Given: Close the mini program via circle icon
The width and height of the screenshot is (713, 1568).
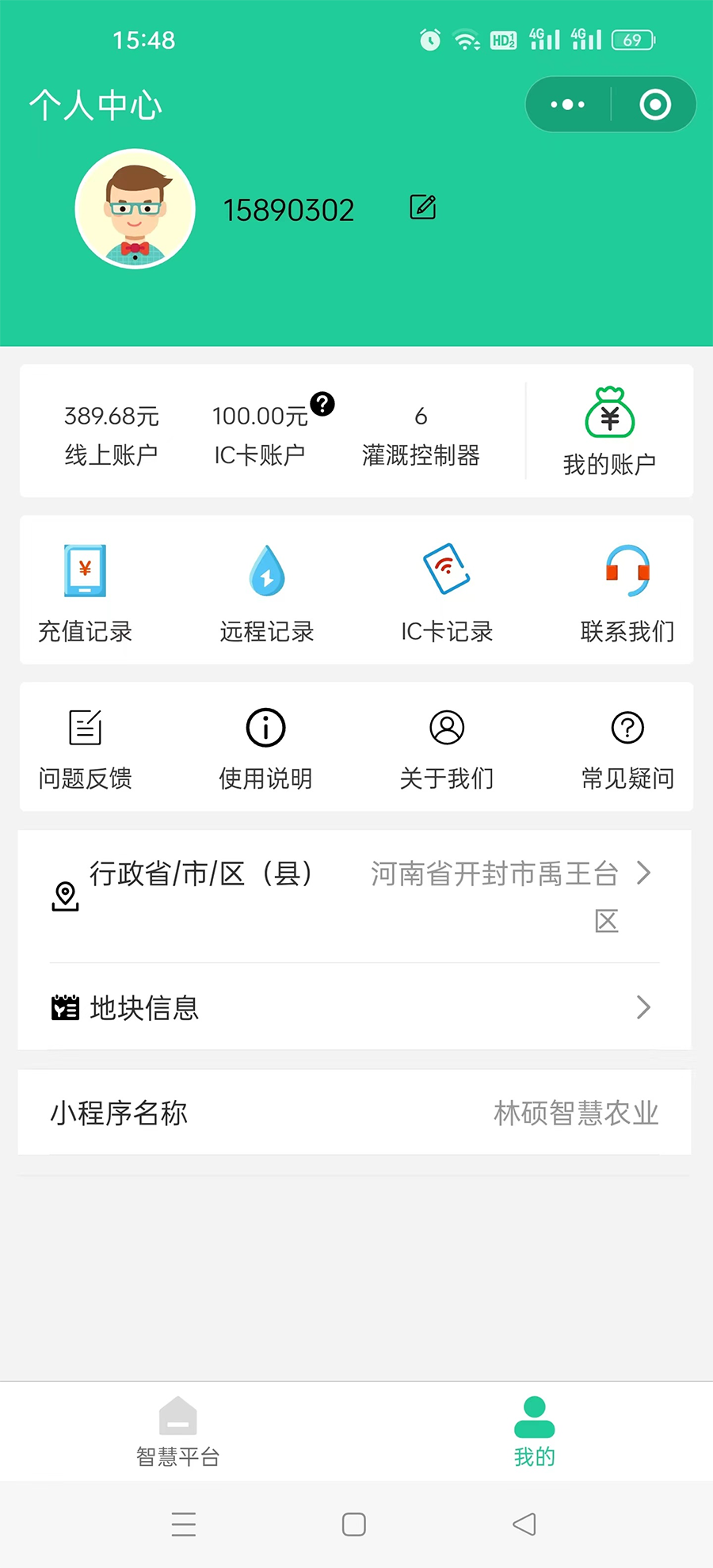Looking at the screenshot, I should click(x=655, y=105).
